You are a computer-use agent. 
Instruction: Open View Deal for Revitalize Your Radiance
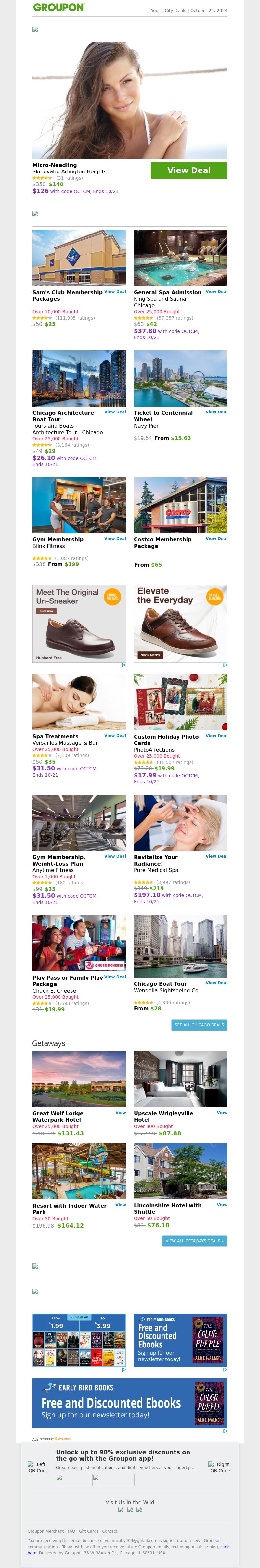pyautogui.click(x=216, y=856)
